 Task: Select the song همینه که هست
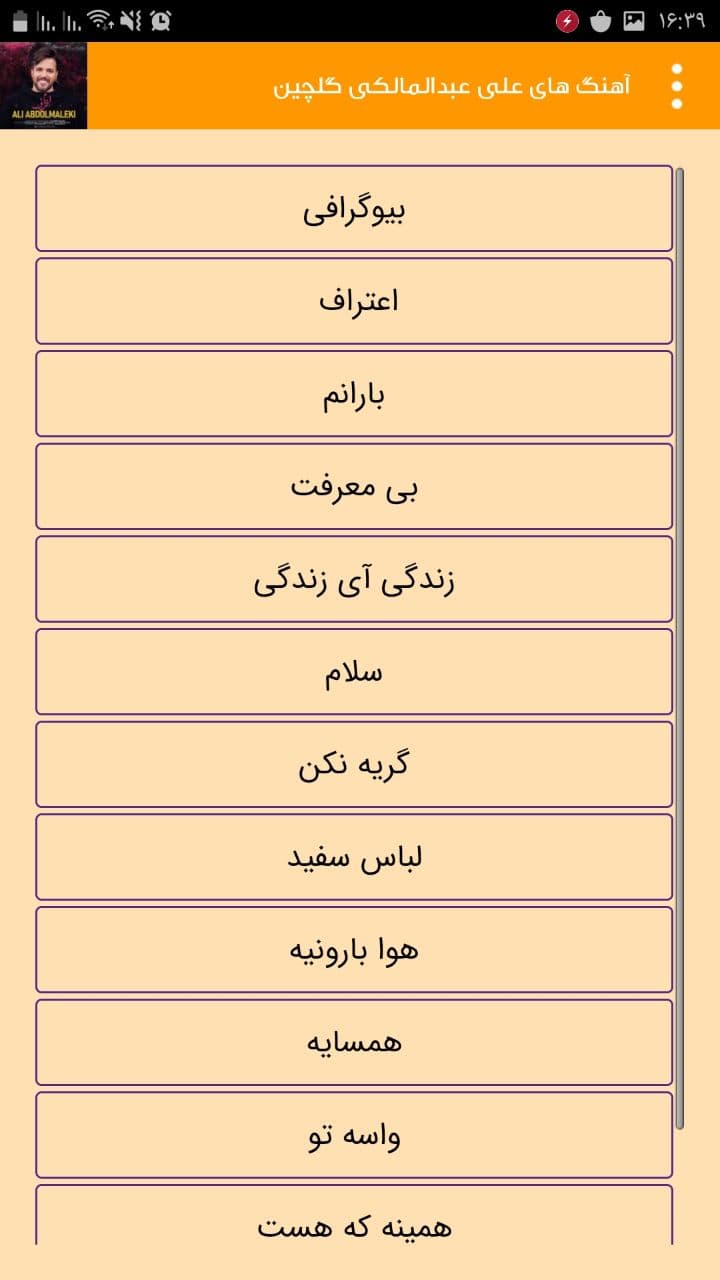click(x=354, y=1228)
